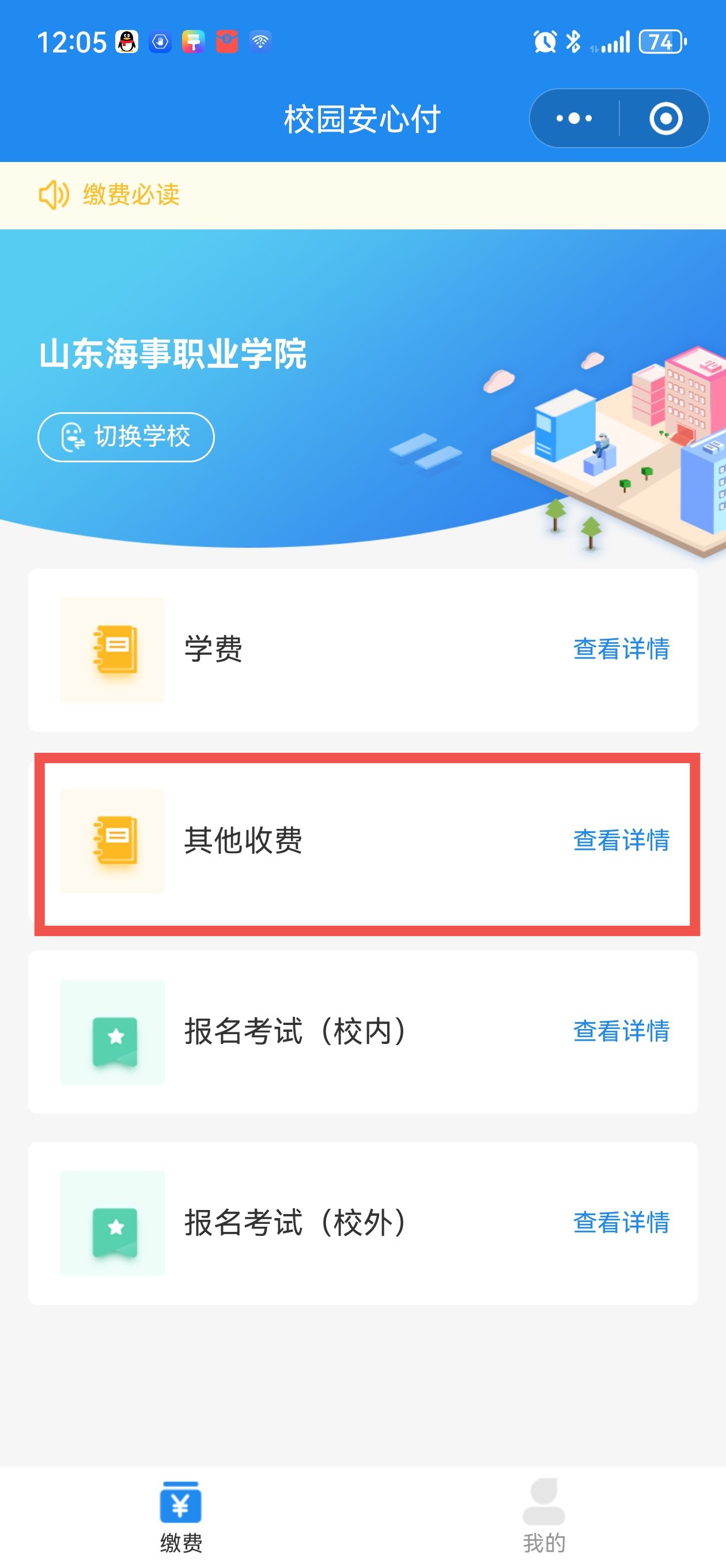This screenshot has width=726, height=1568.
Task: Open the 学费 card
Action: pyautogui.click(x=362, y=650)
